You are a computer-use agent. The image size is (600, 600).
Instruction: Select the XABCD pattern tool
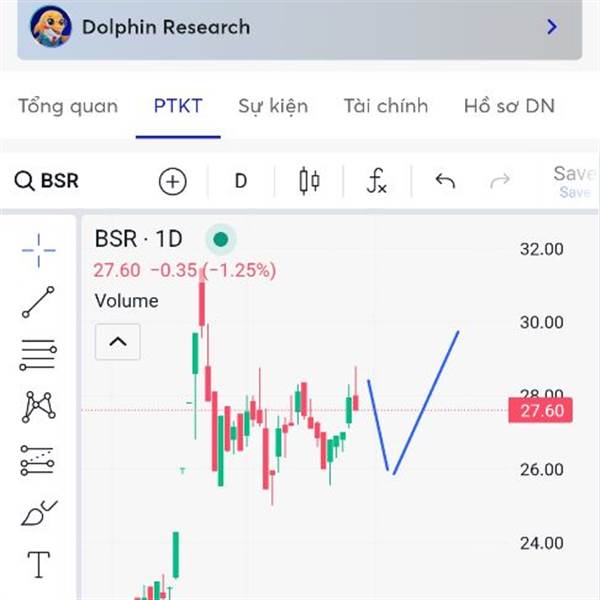(x=39, y=407)
